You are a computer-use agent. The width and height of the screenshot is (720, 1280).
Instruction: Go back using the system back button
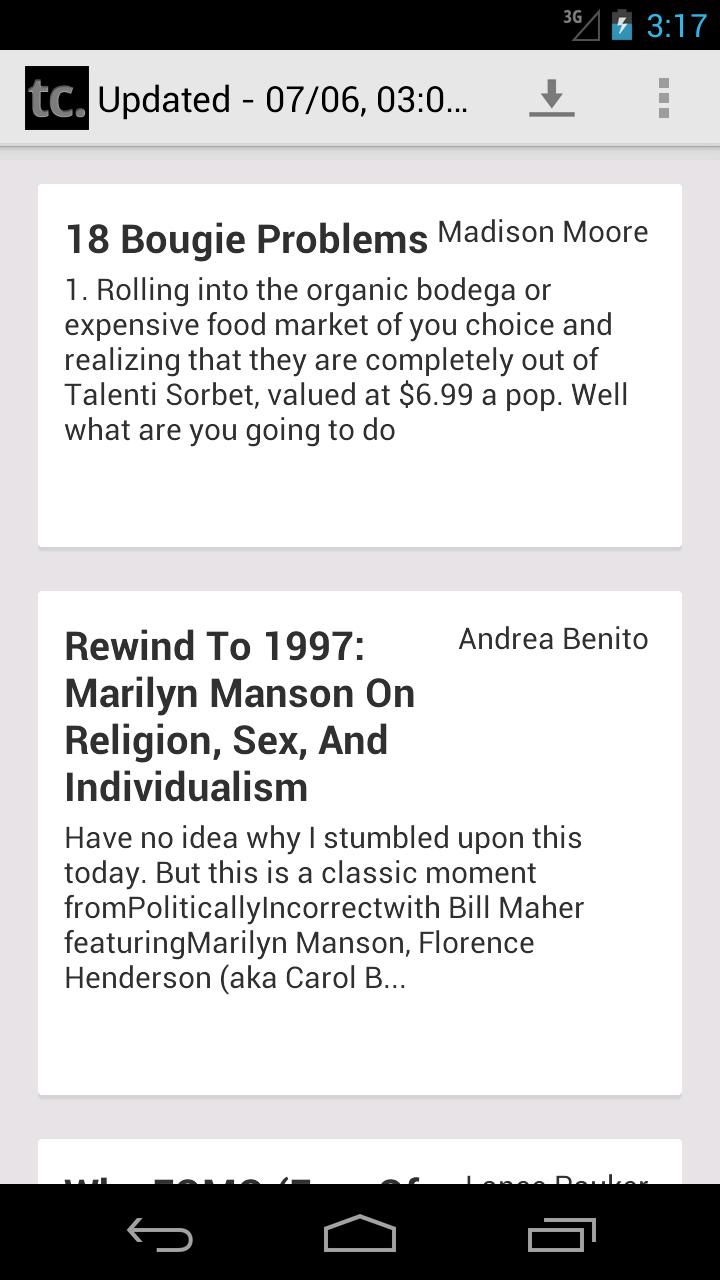(x=160, y=1235)
